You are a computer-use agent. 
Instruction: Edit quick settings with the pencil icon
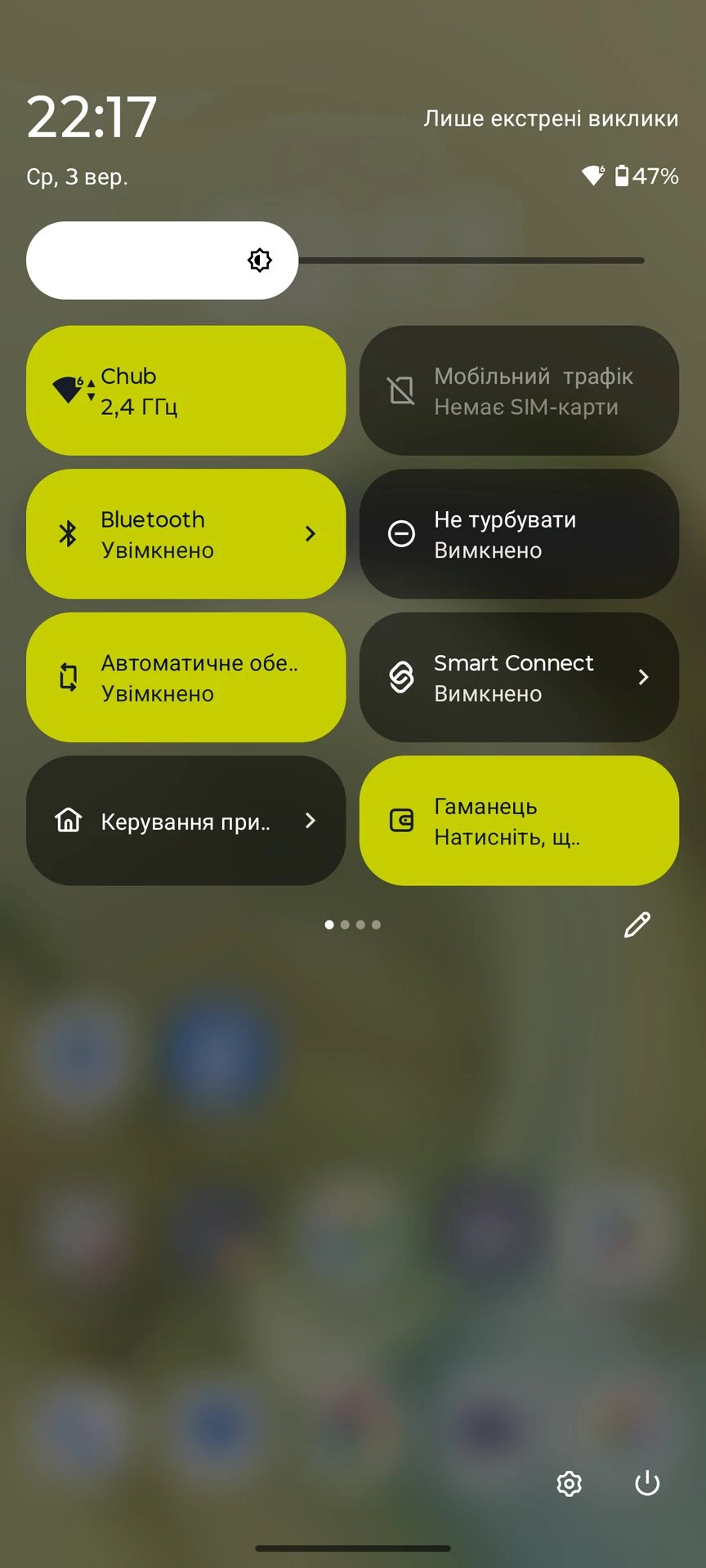click(x=637, y=924)
